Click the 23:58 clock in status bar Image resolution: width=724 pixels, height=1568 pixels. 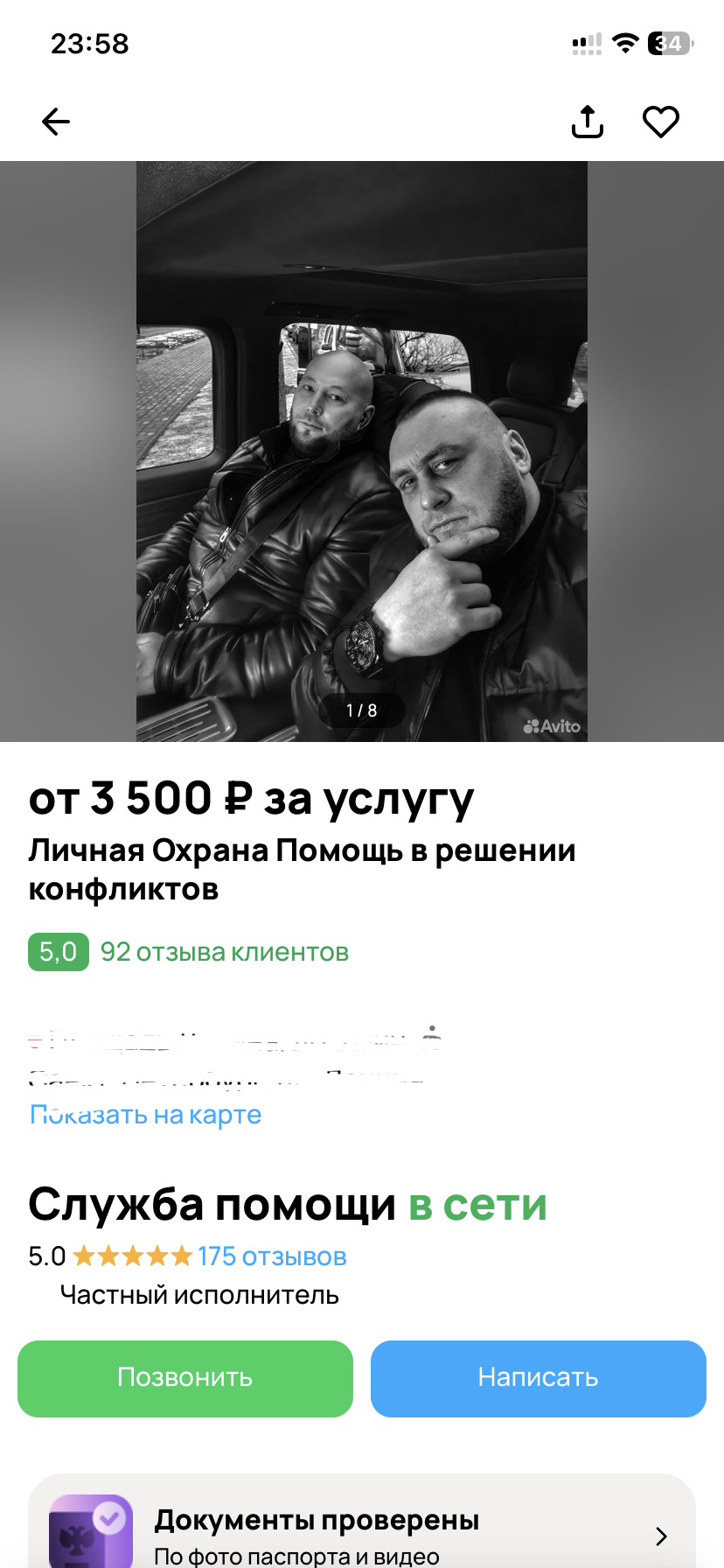pos(88,43)
